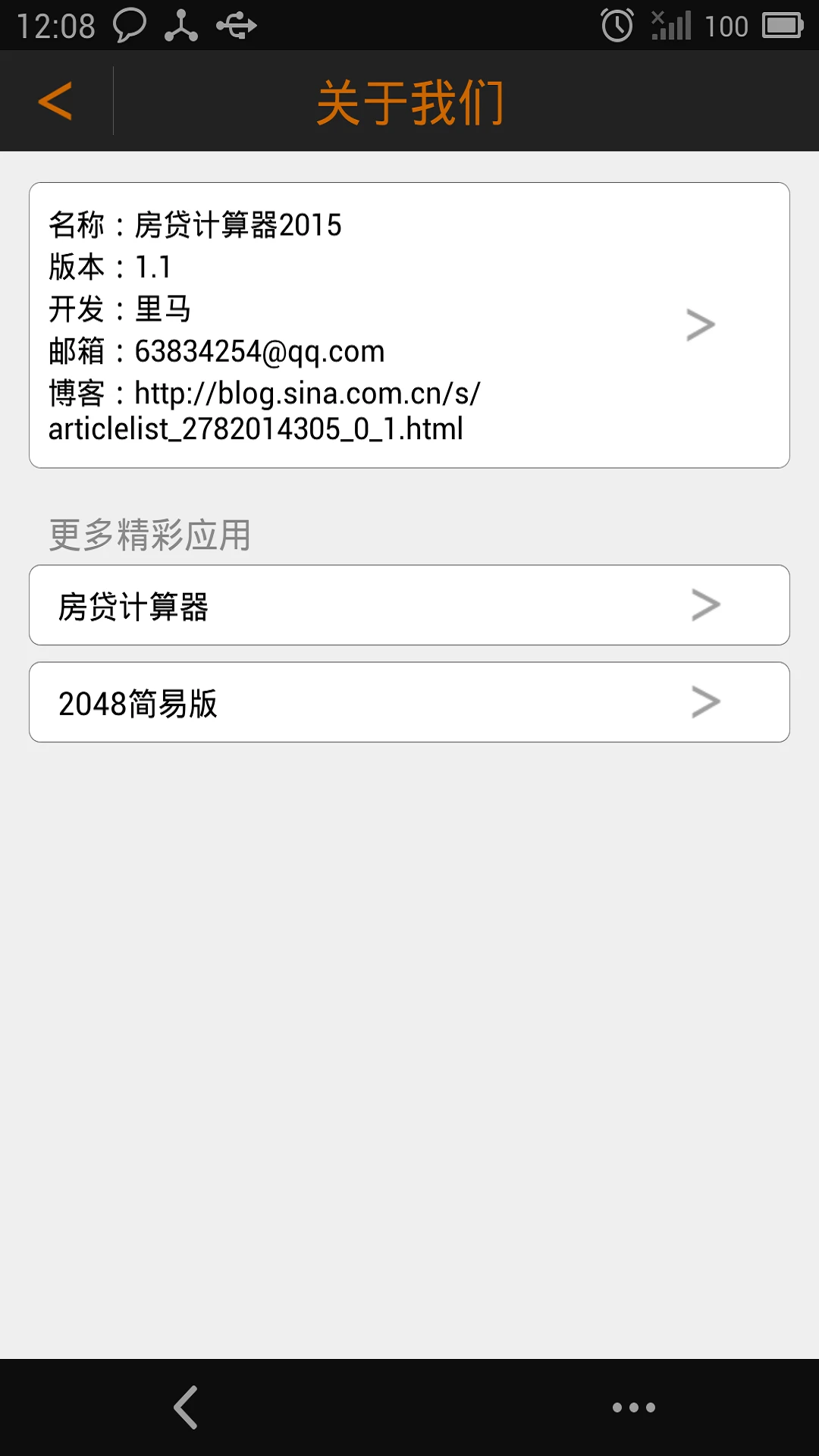Tap the 关于我们 title text
Viewport: 819px width, 1456px height.
coord(409,101)
